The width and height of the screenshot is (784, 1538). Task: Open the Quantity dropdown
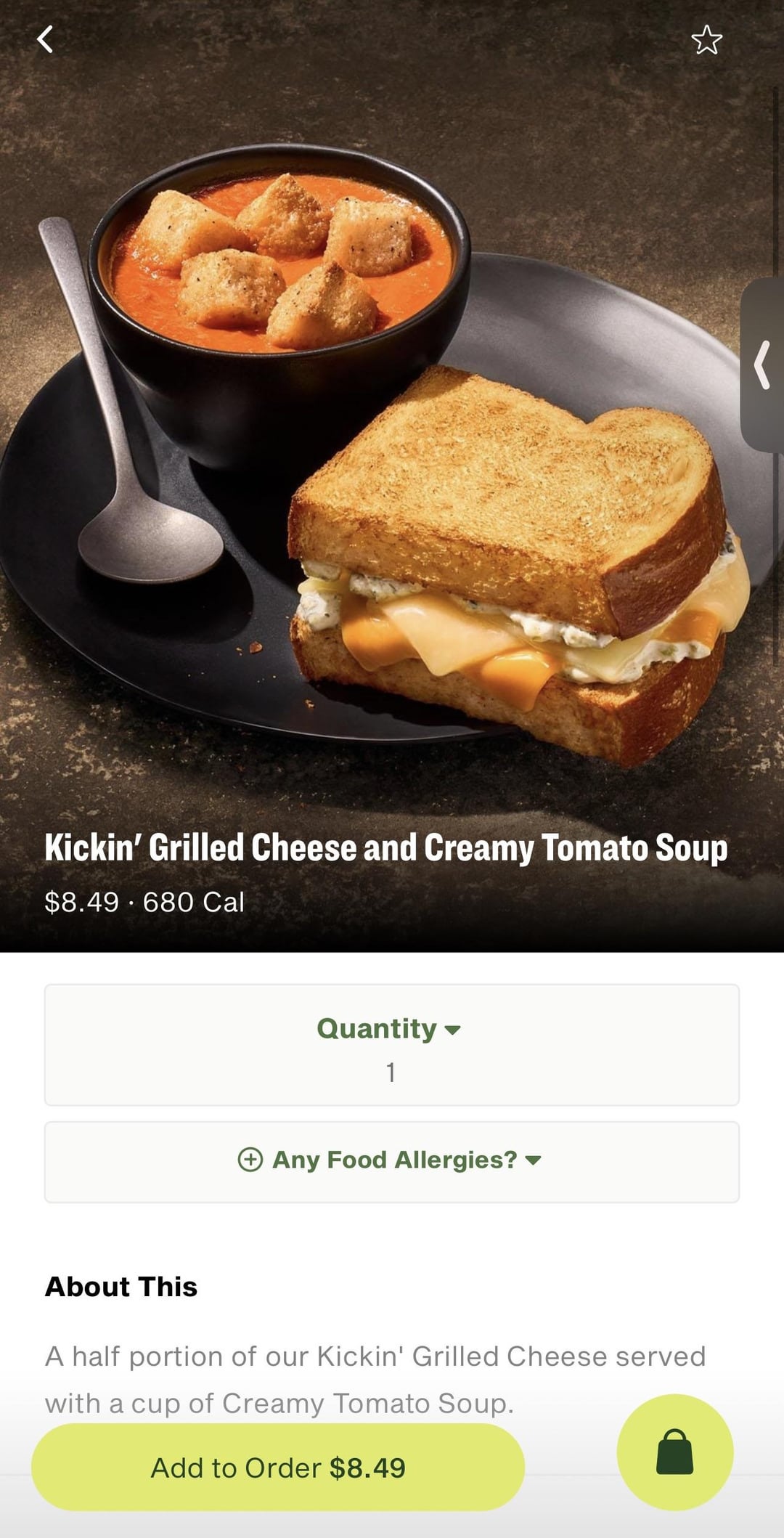click(392, 1044)
